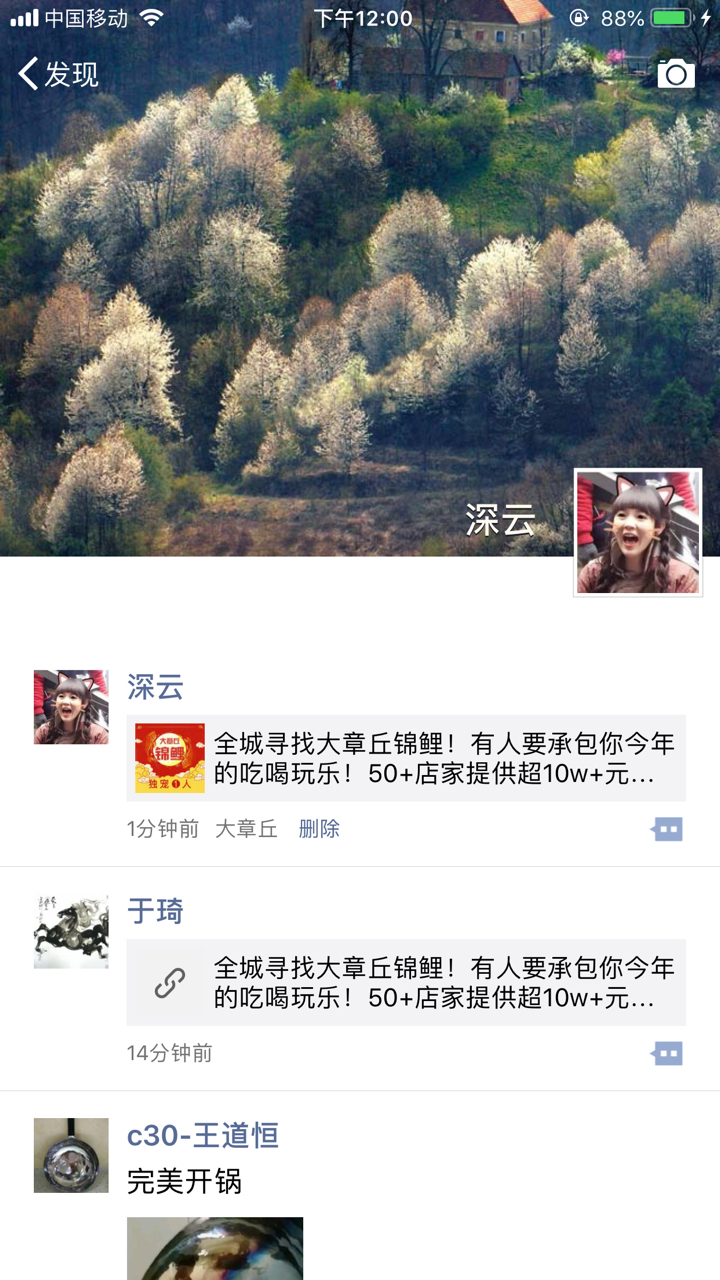View c30-王道恒's profile by name
This screenshot has height=1280, width=720.
point(203,1135)
